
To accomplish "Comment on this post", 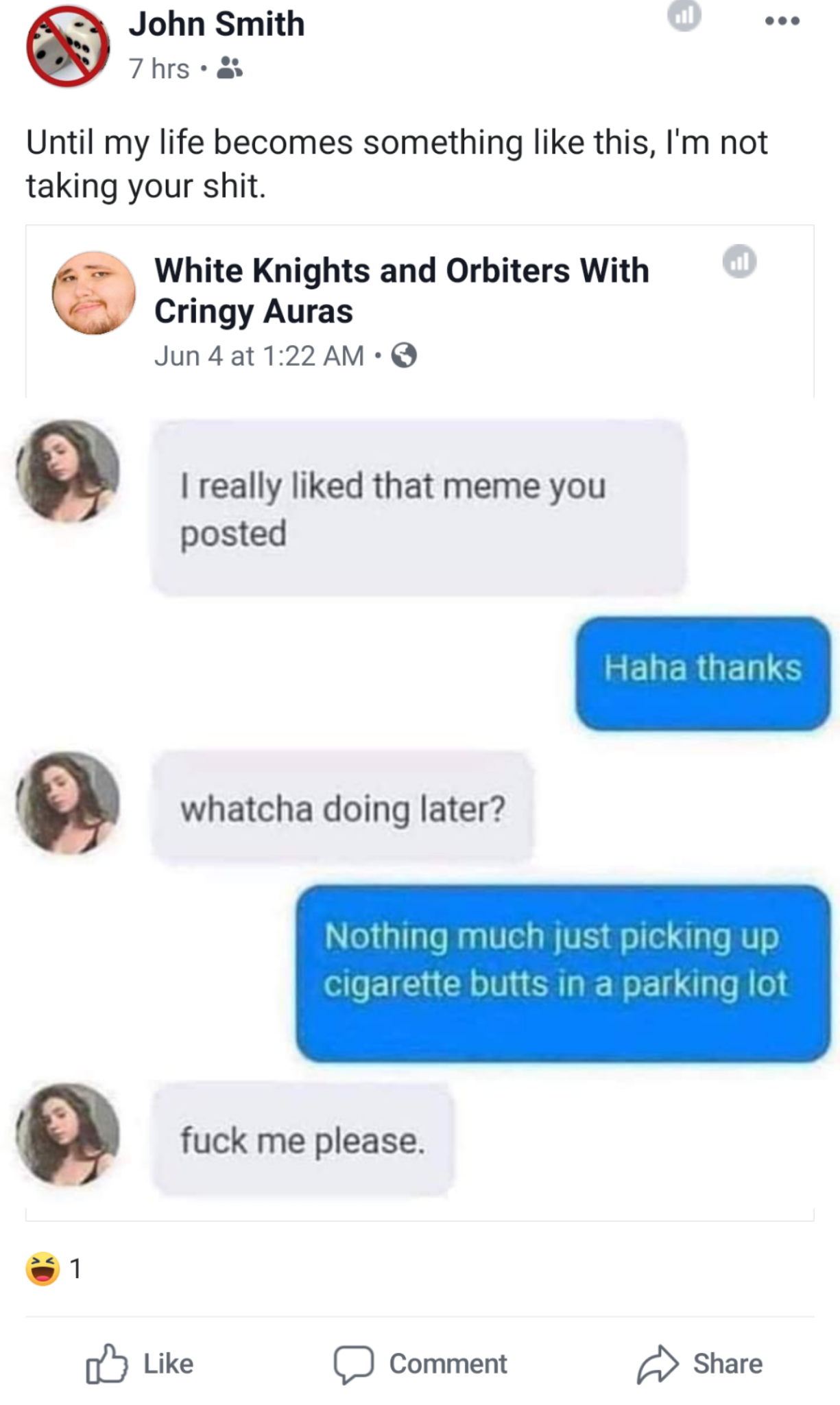I will [x=420, y=1363].
